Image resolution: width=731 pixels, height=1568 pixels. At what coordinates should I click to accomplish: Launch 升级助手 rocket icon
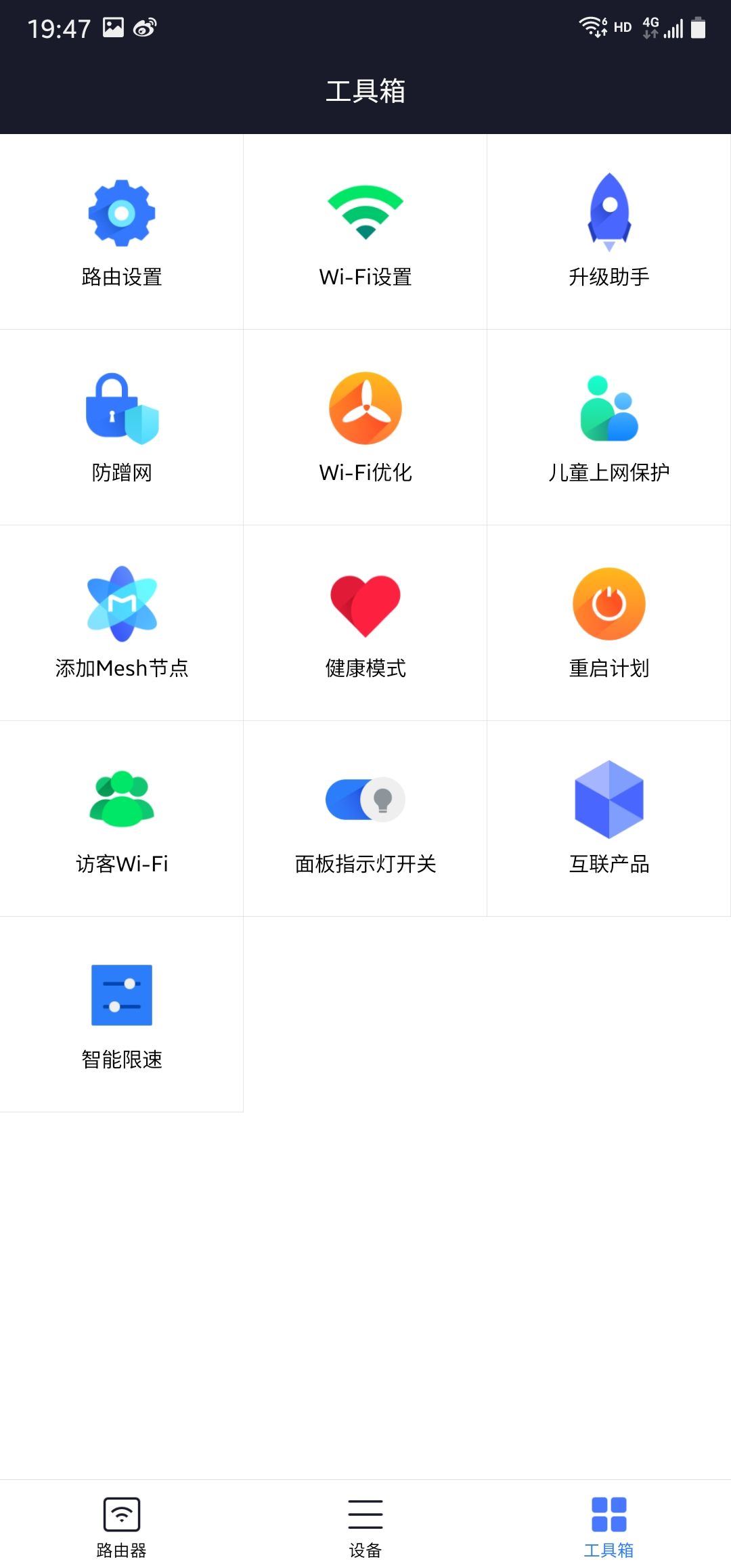(x=608, y=210)
